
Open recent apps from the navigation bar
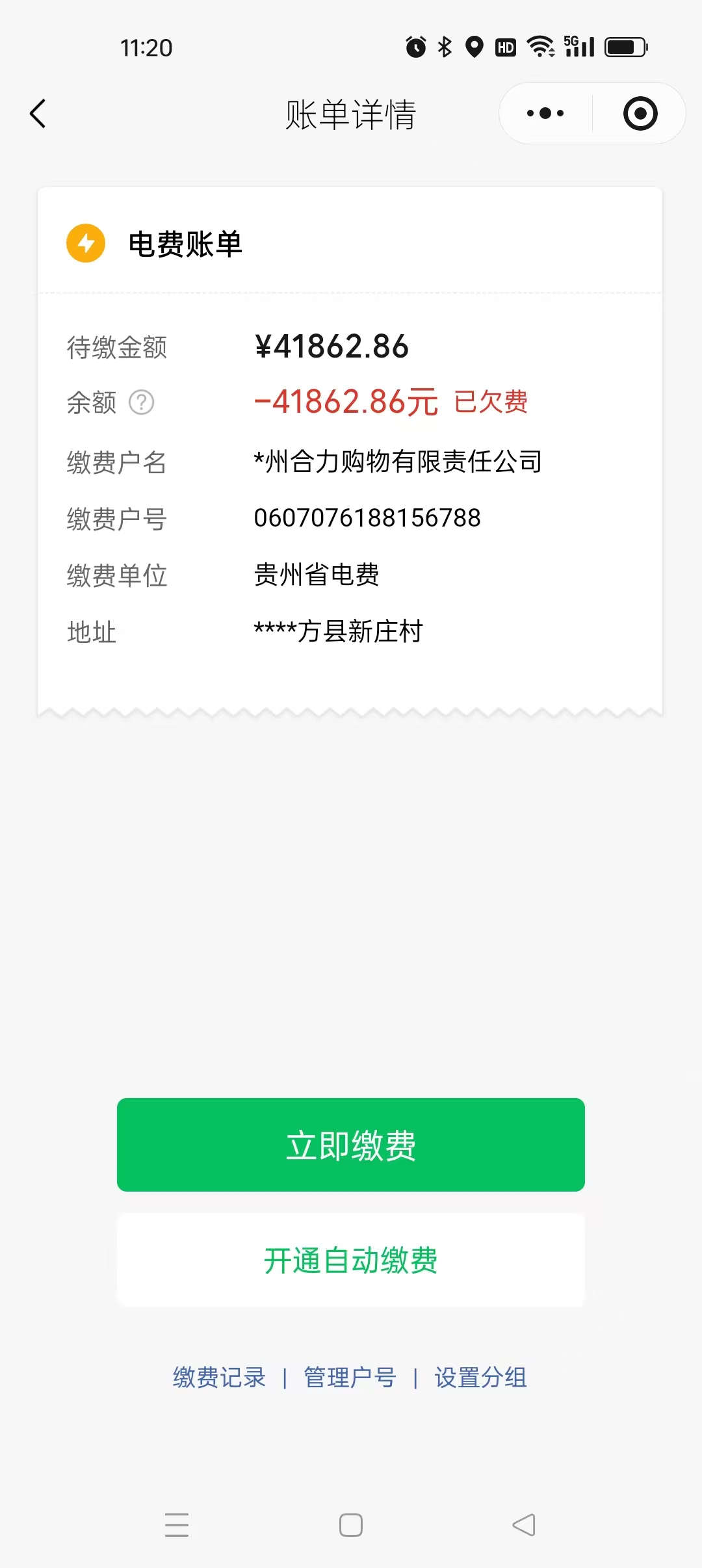177,1525
